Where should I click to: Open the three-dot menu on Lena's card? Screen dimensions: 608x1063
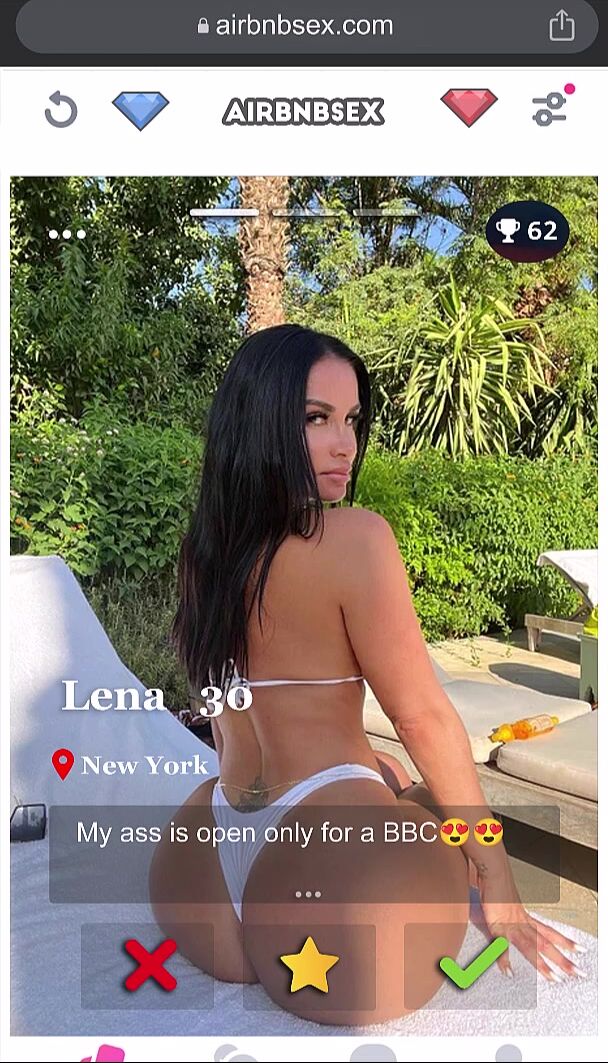click(67, 234)
